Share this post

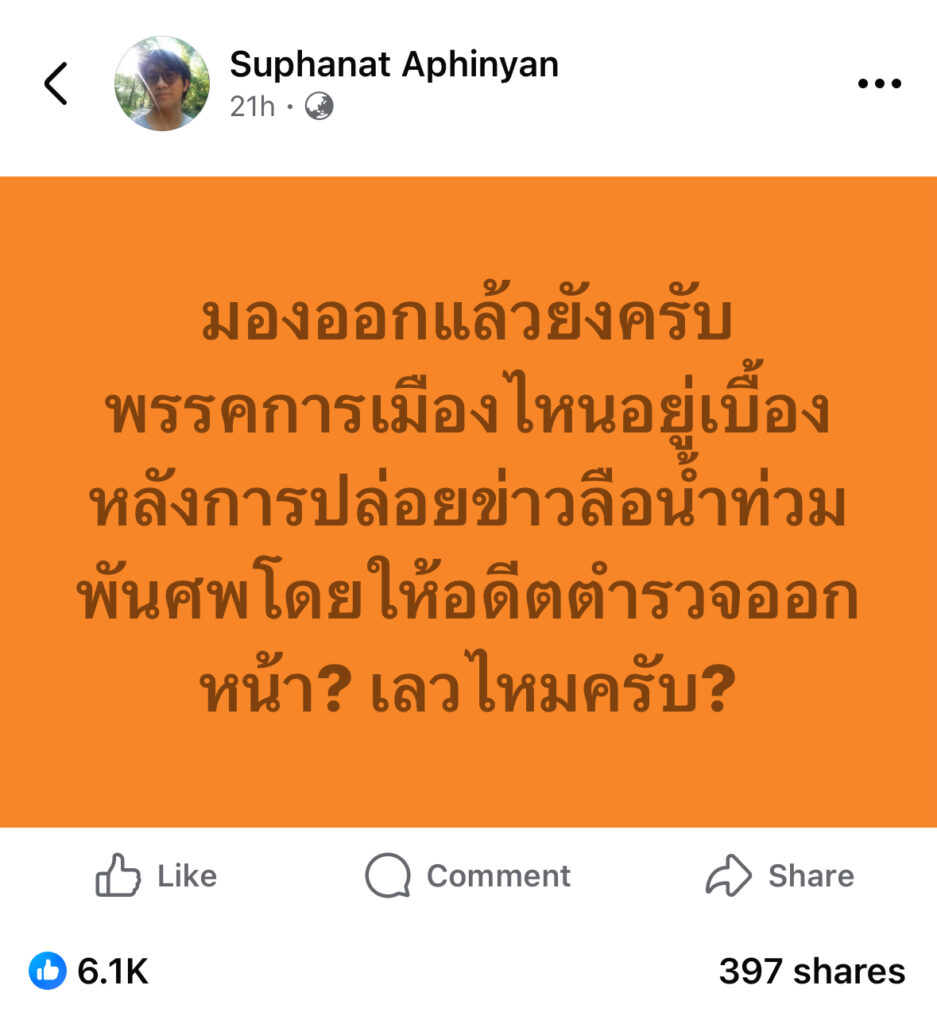[x=780, y=876]
